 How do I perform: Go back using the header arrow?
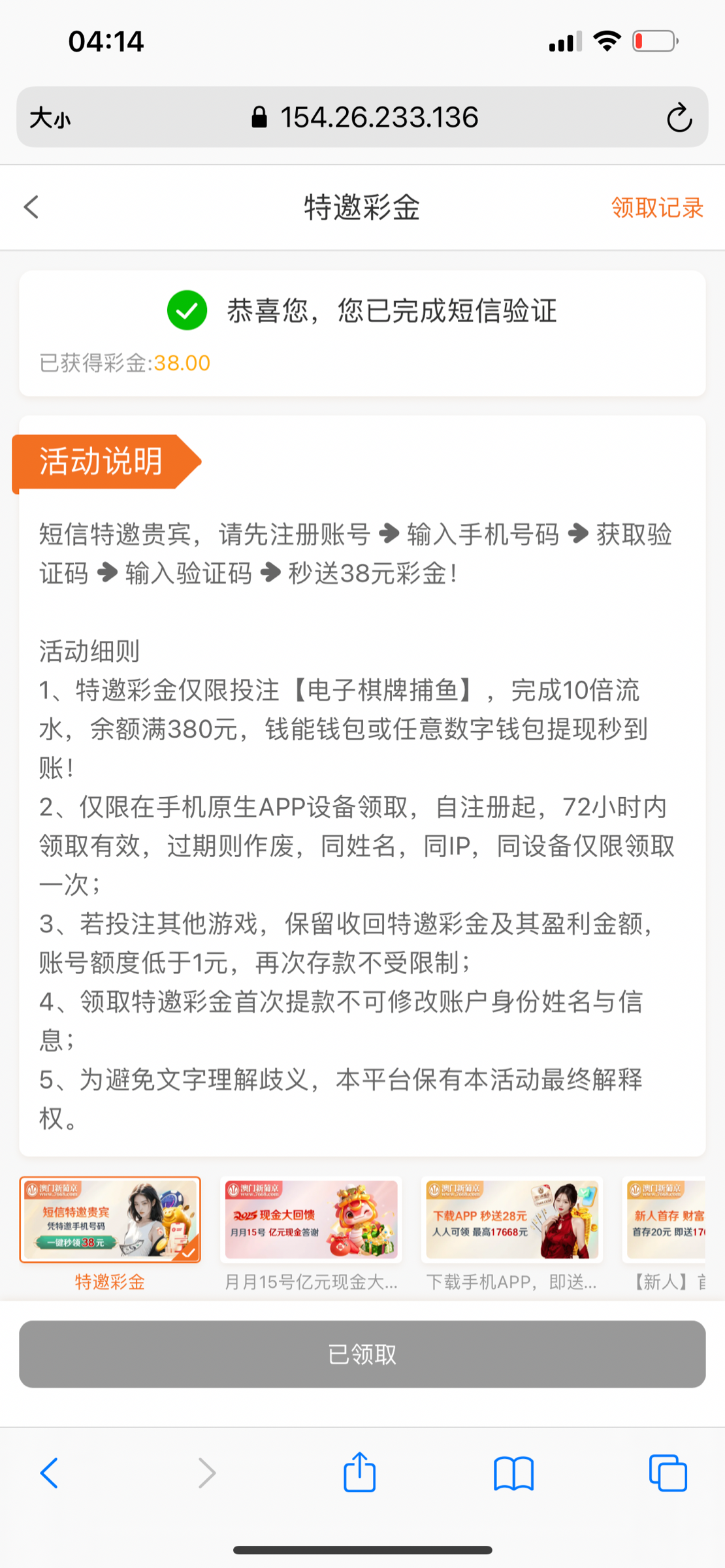(31, 207)
